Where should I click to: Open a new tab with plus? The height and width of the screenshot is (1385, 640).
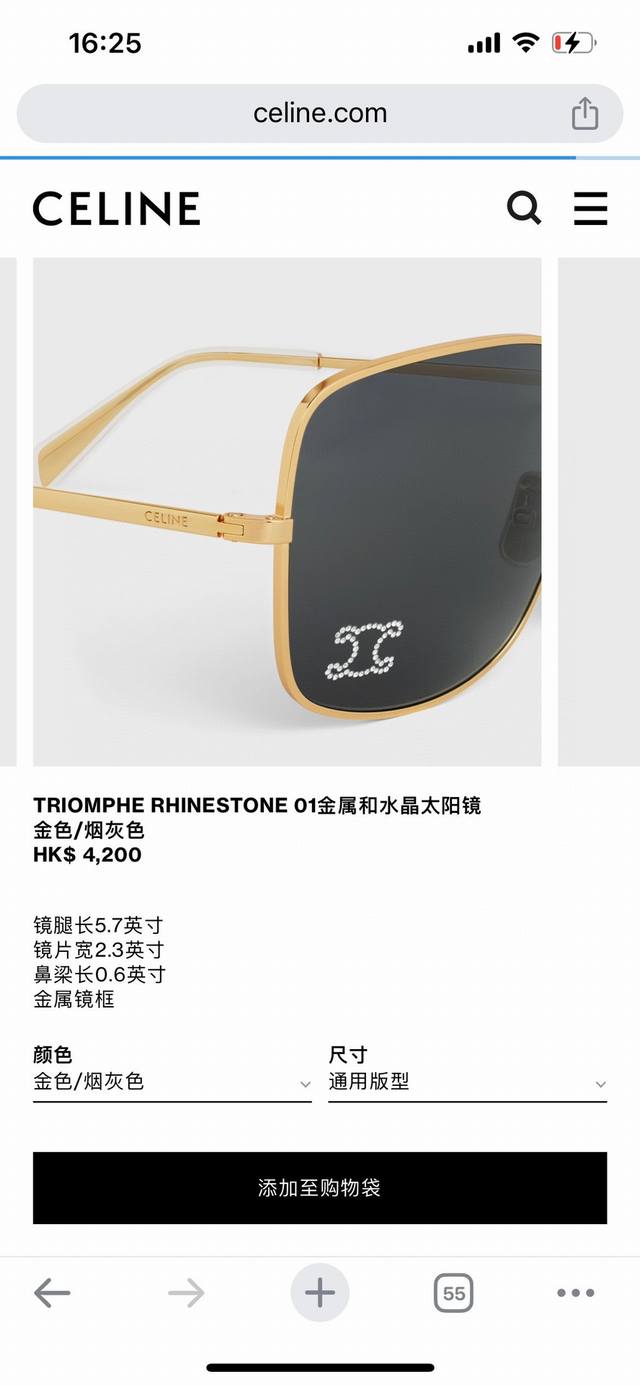point(320,1293)
